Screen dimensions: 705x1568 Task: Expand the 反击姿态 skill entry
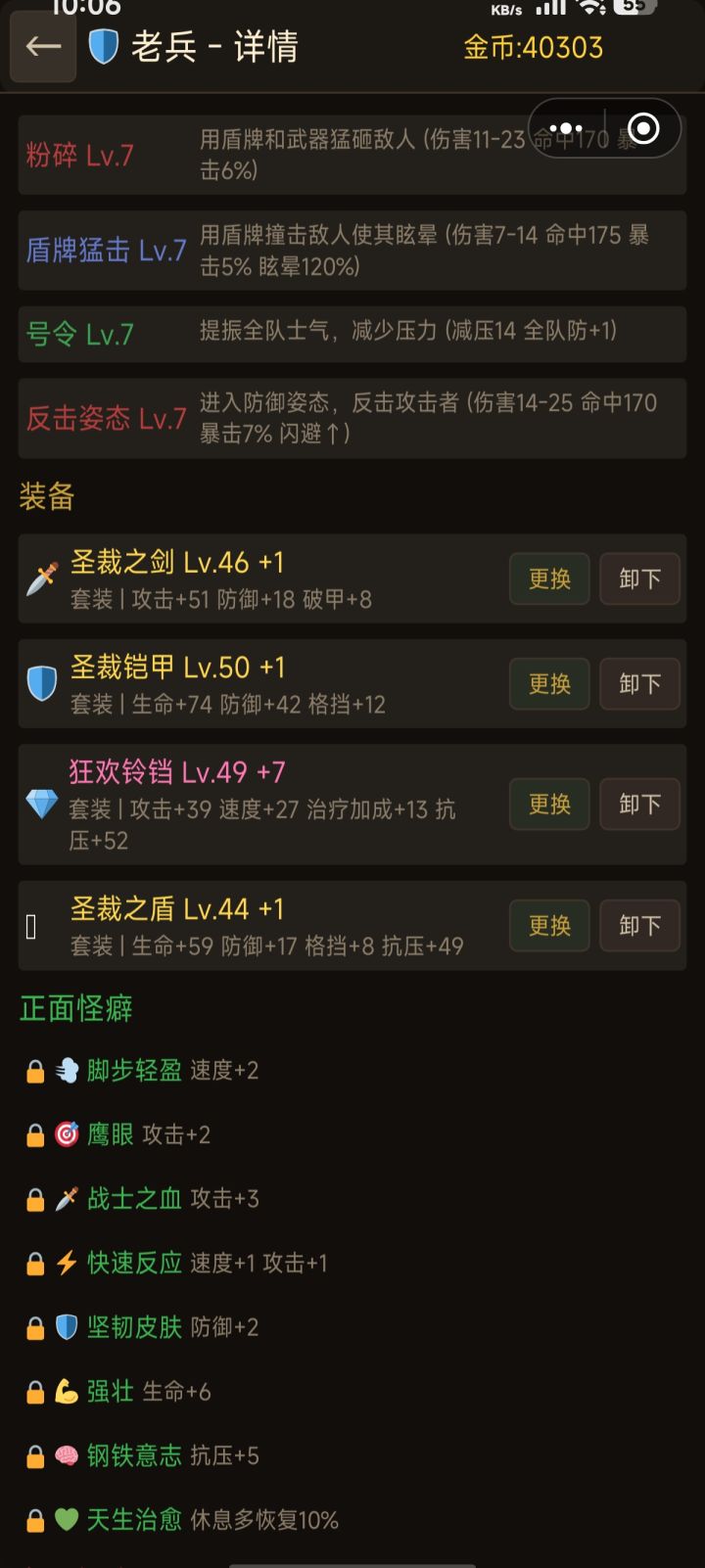click(x=352, y=419)
